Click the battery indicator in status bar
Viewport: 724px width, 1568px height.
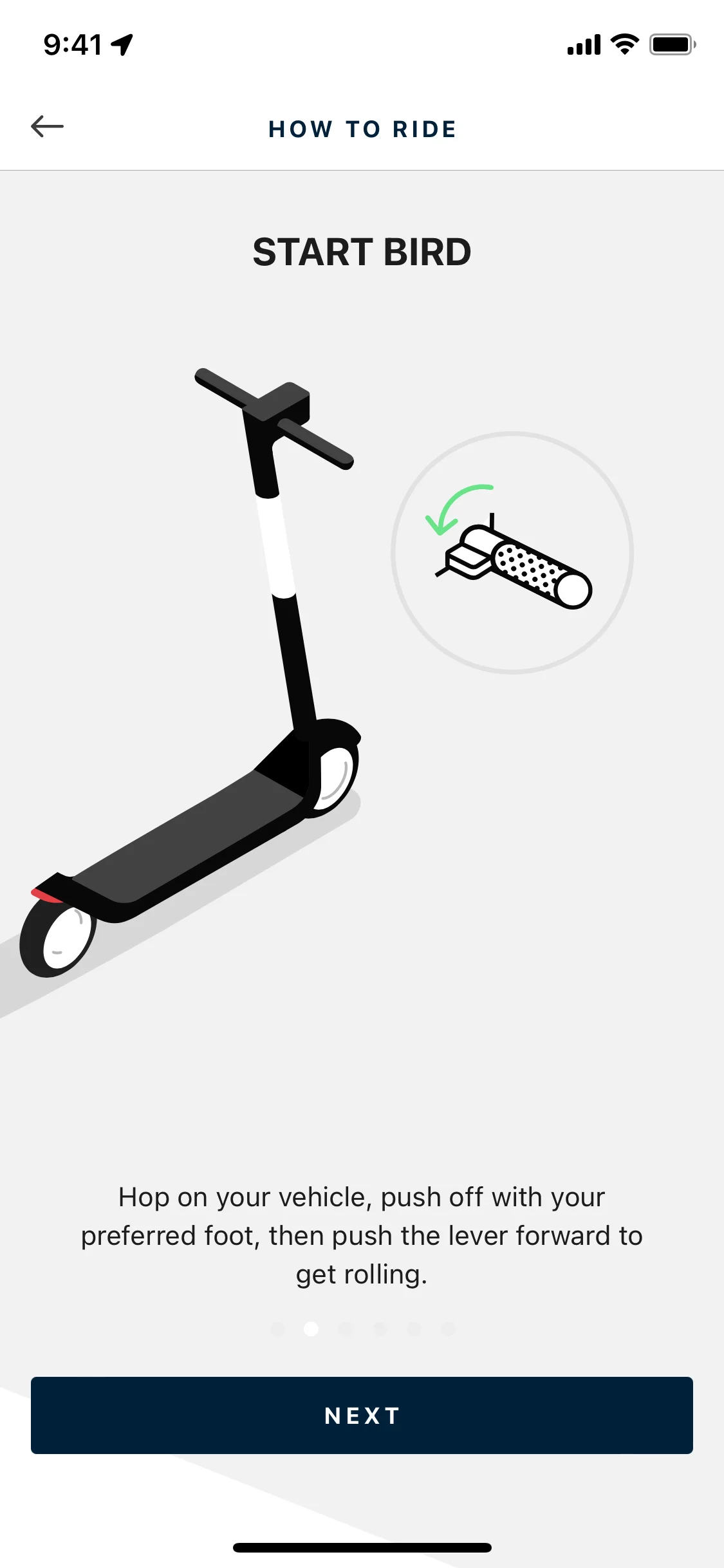pos(671,44)
